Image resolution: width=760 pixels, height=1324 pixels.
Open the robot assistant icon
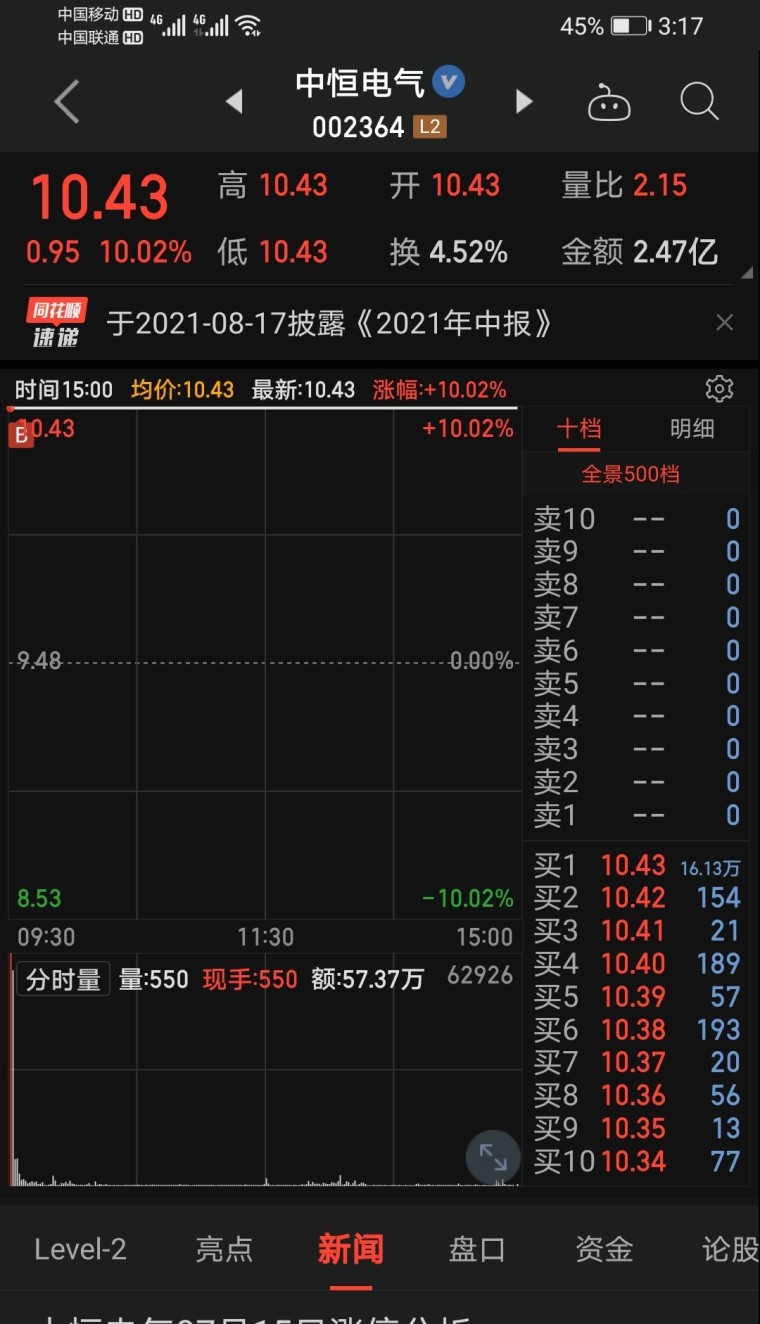[609, 102]
